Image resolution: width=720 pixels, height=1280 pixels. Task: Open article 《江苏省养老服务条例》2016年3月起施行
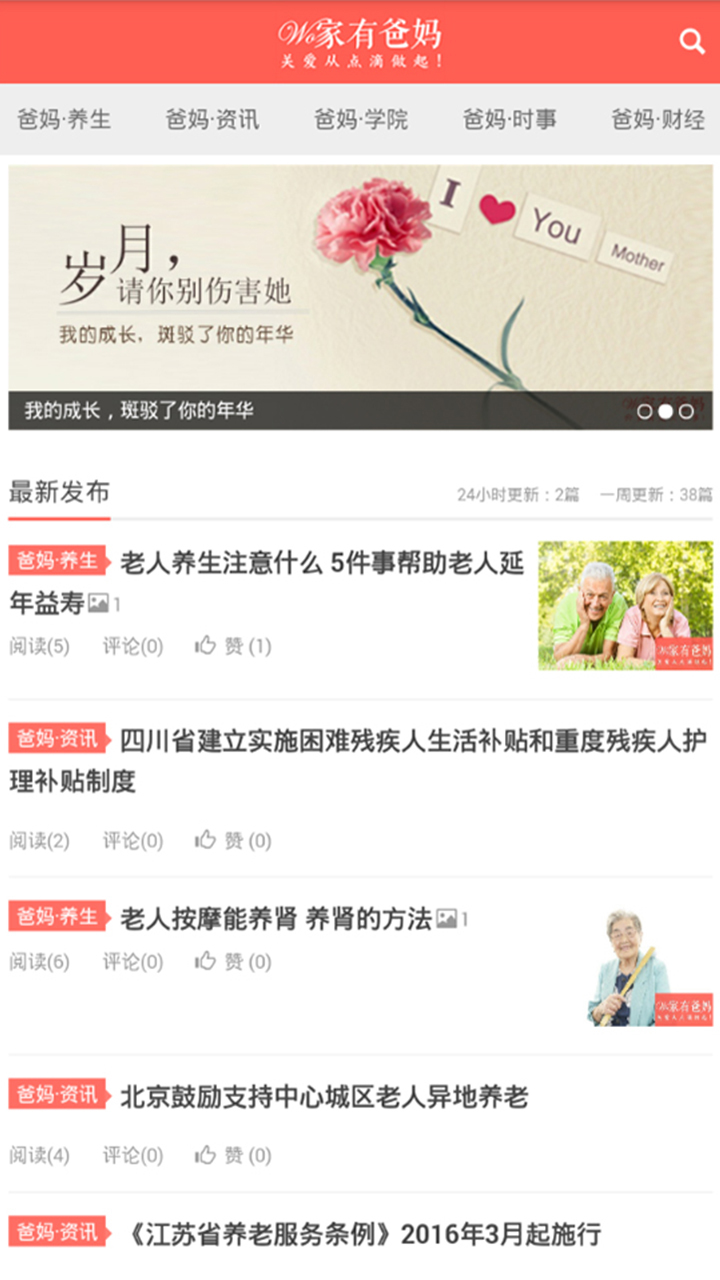pyautogui.click(x=365, y=1234)
